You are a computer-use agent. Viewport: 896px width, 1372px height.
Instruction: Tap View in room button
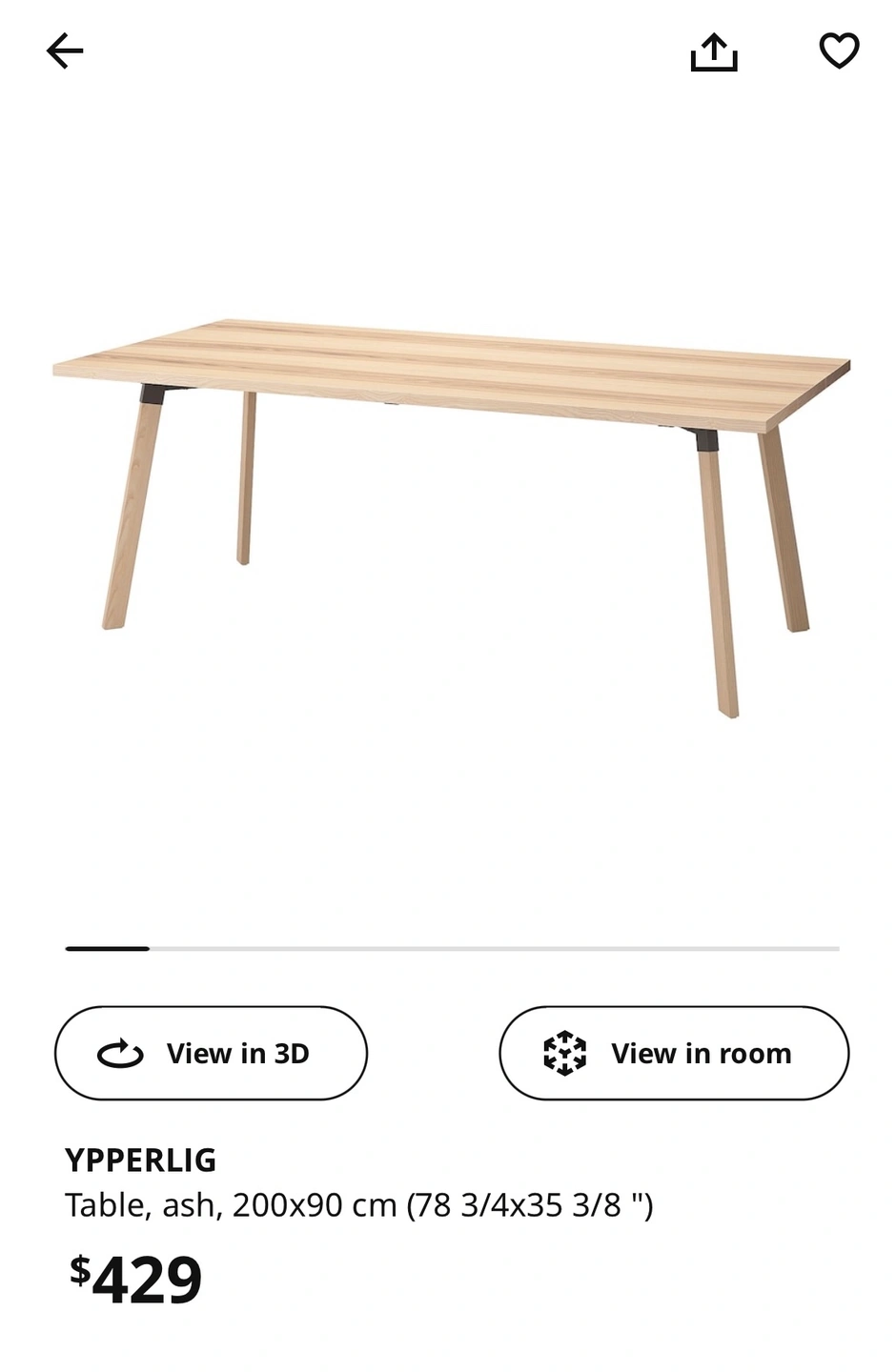pos(673,1053)
